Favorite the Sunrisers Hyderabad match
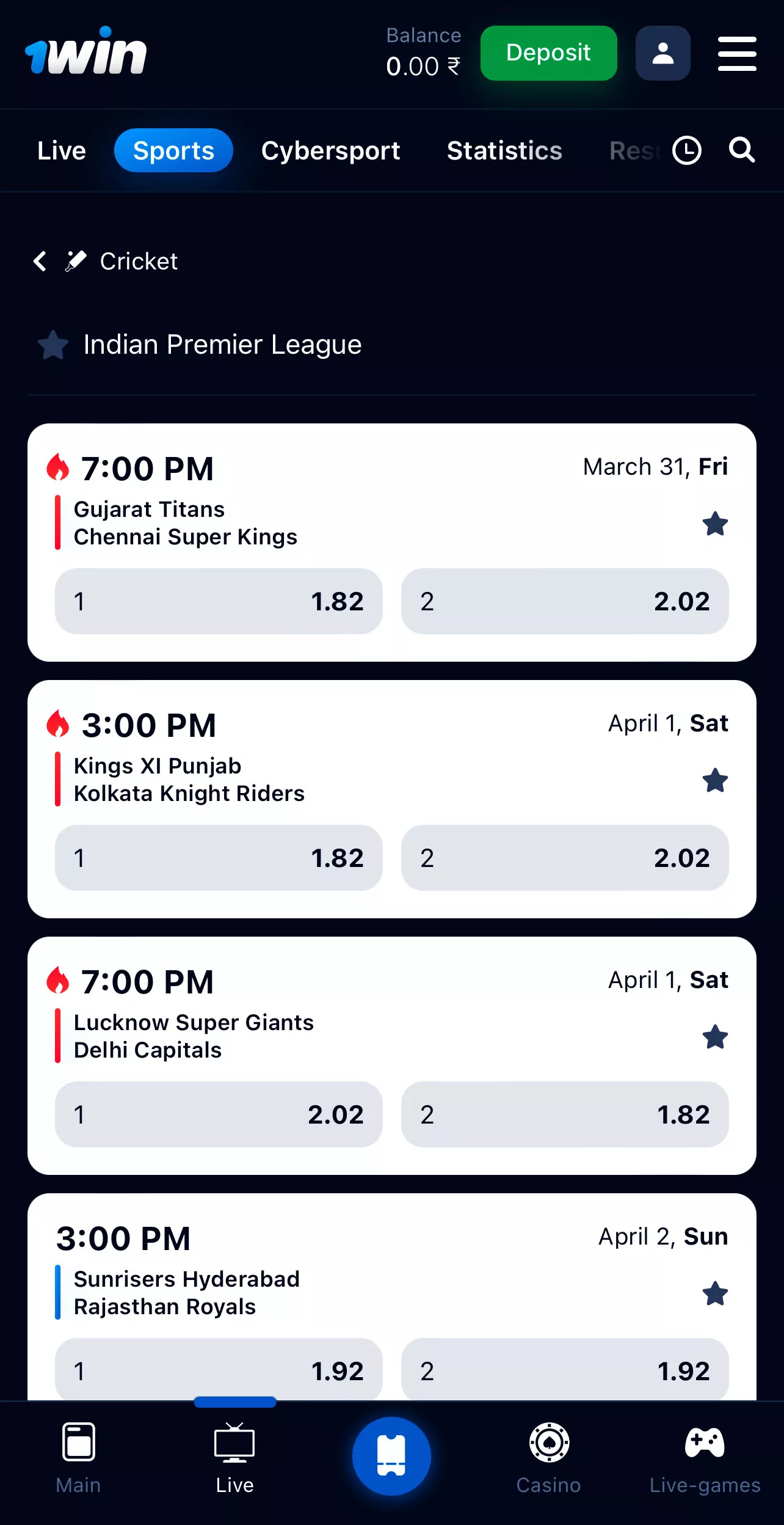 click(x=715, y=1294)
